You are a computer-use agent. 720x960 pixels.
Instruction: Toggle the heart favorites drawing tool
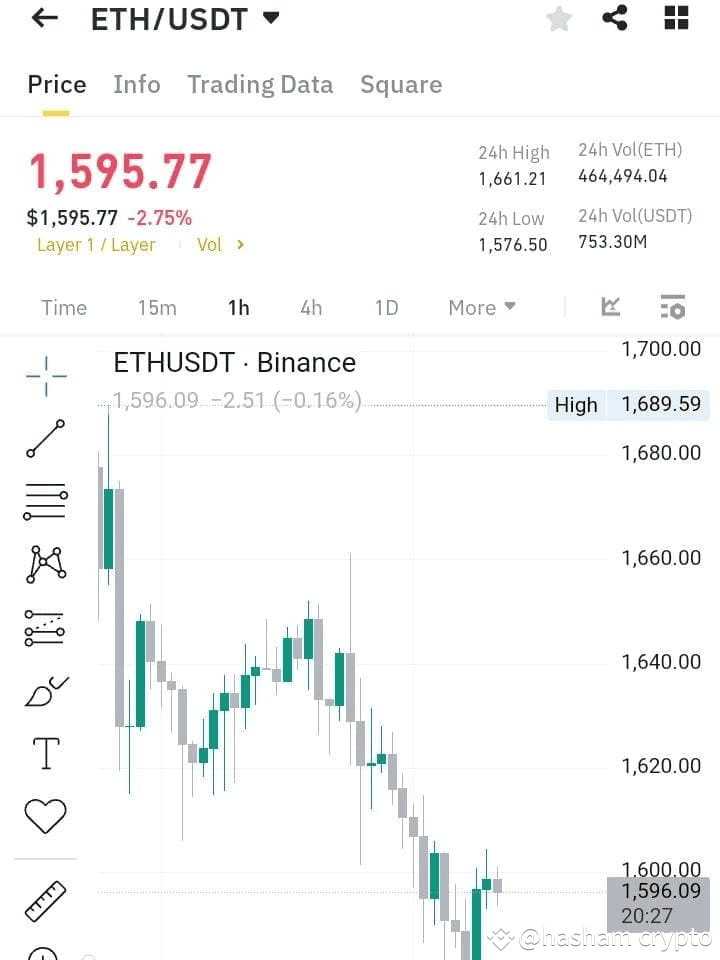pos(44,815)
